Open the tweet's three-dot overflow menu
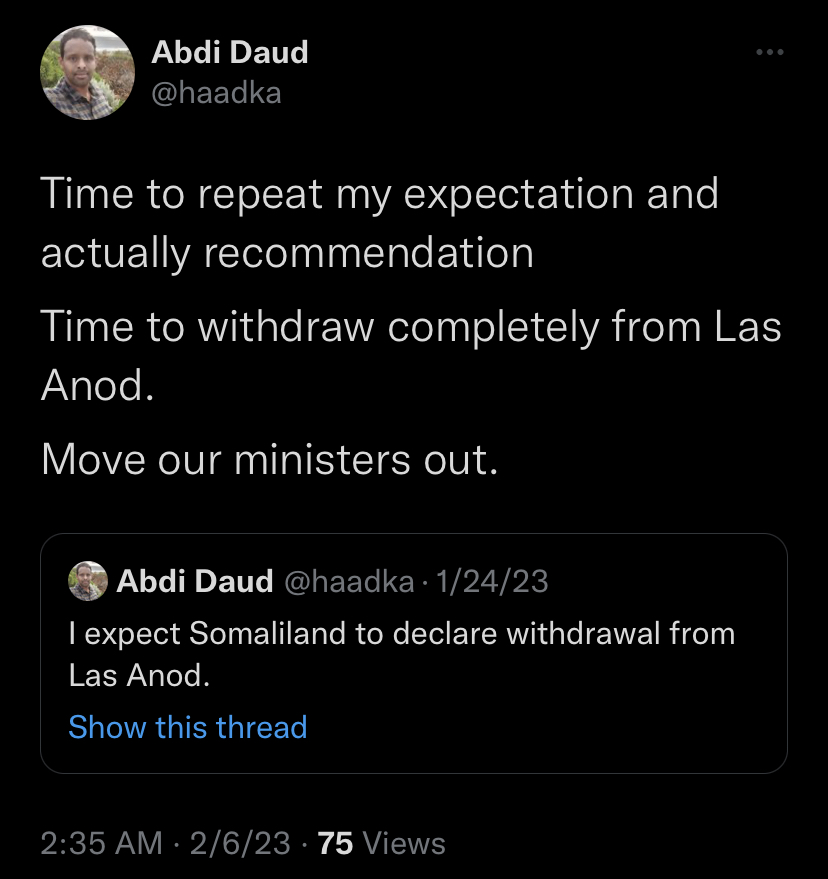The width and height of the screenshot is (828, 879). [769, 52]
